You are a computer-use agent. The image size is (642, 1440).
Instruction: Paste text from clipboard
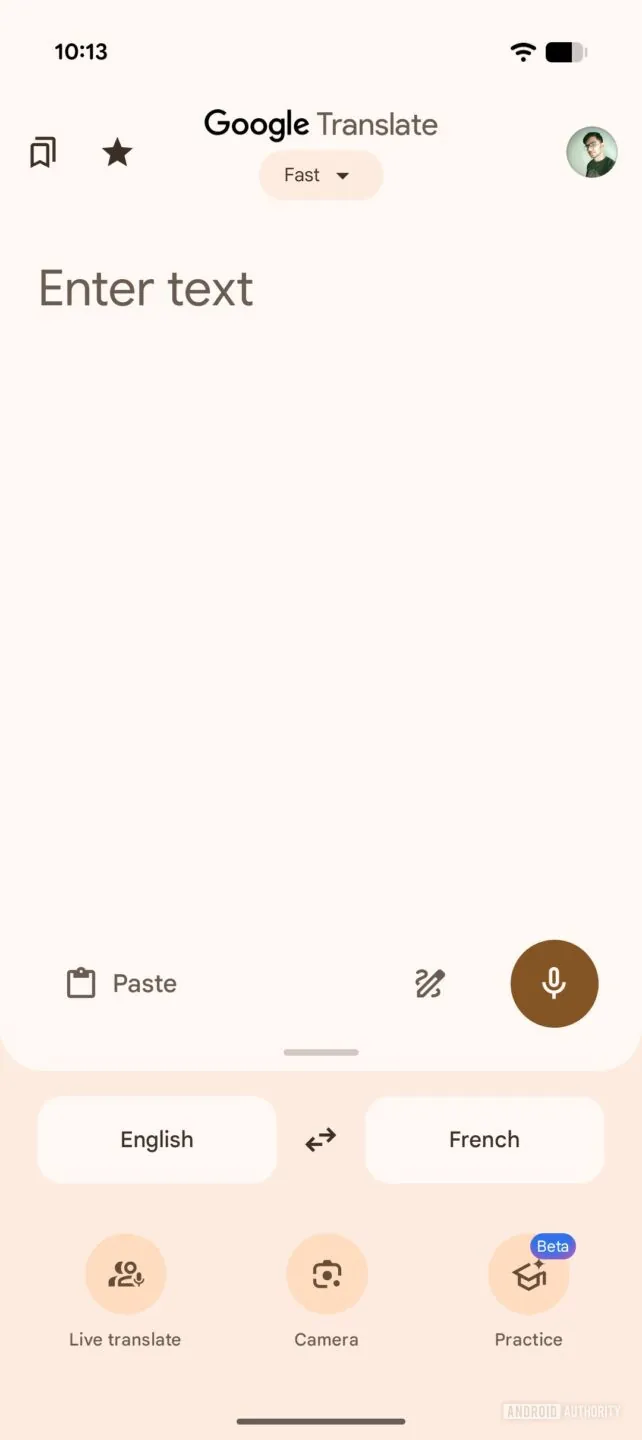pyautogui.click(x=122, y=983)
